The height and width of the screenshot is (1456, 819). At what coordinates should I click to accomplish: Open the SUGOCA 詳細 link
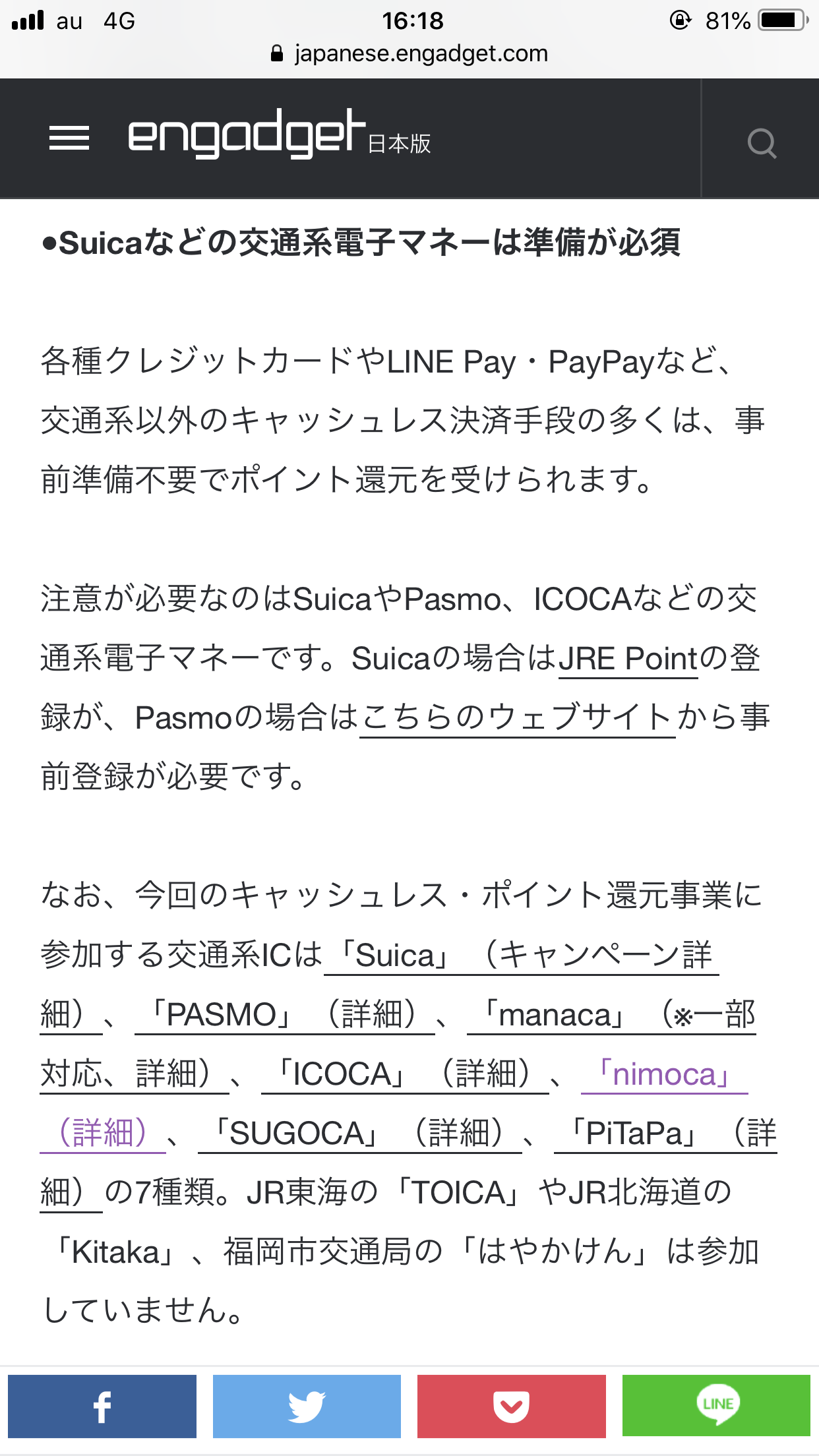point(359,1134)
